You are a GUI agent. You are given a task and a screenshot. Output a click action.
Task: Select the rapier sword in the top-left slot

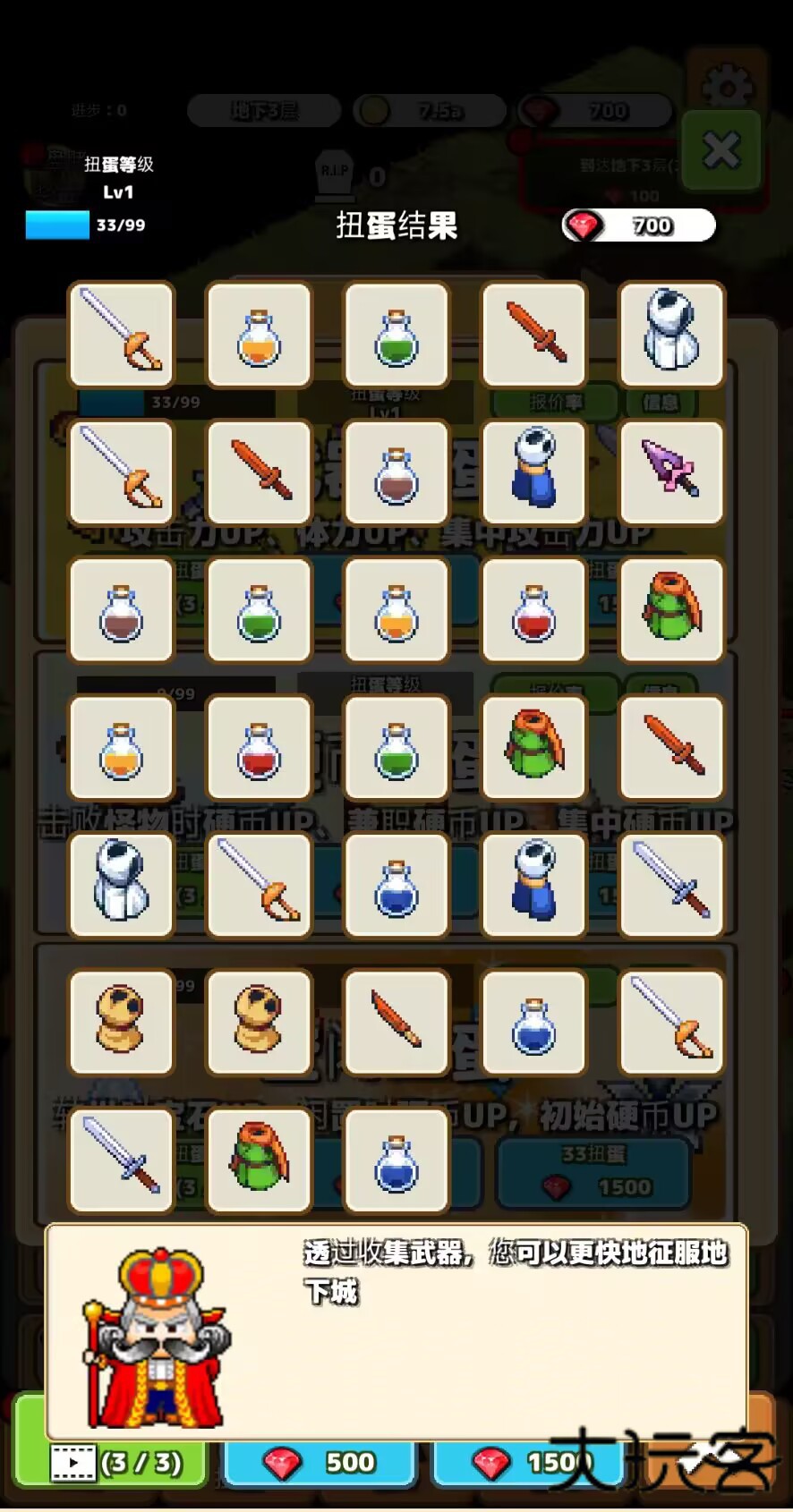click(x=121, y=336)
